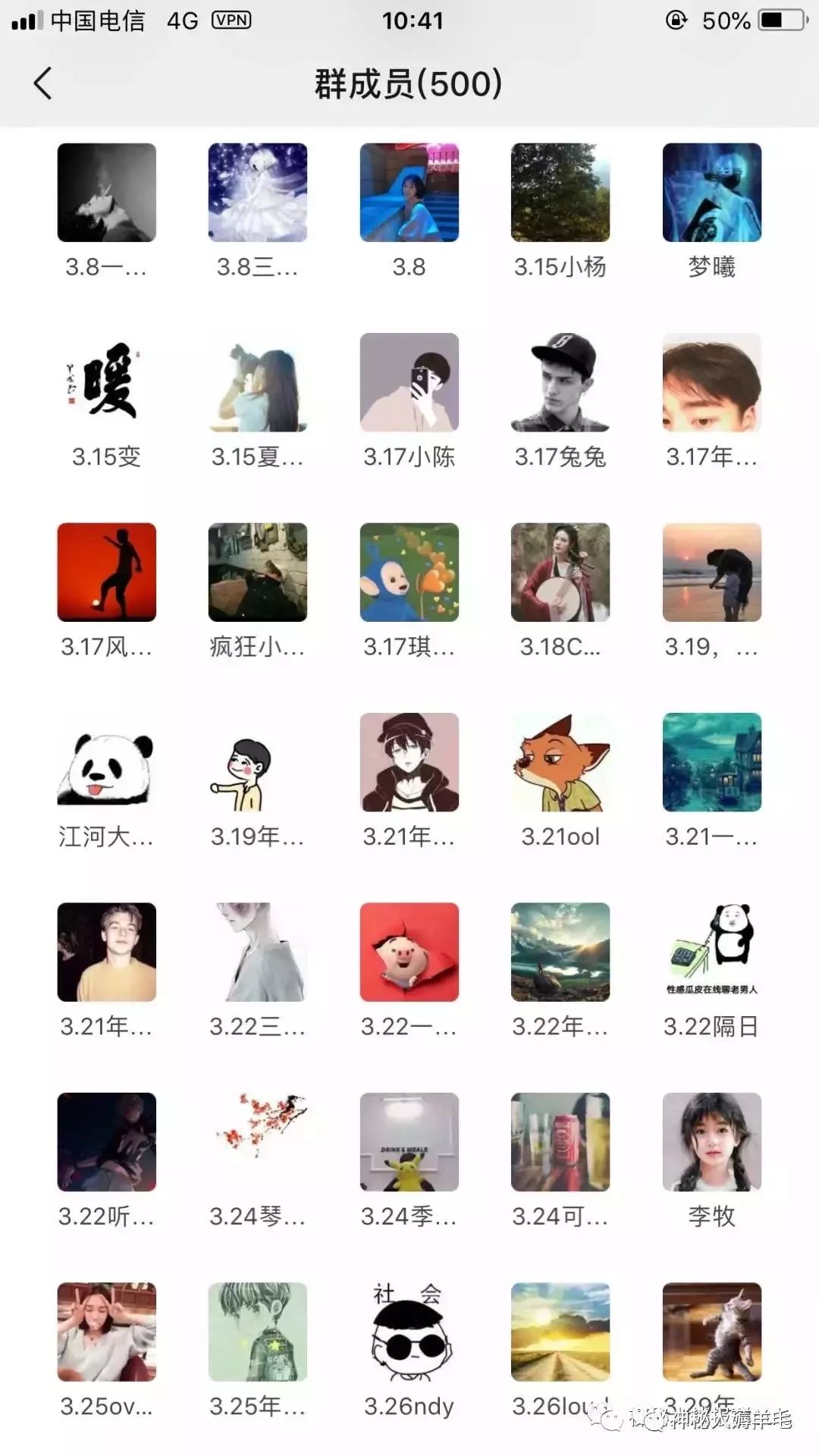Open member 3.25ov... profile
The height and width of the screenshot is (1456, 819).
pos(107,1332)
